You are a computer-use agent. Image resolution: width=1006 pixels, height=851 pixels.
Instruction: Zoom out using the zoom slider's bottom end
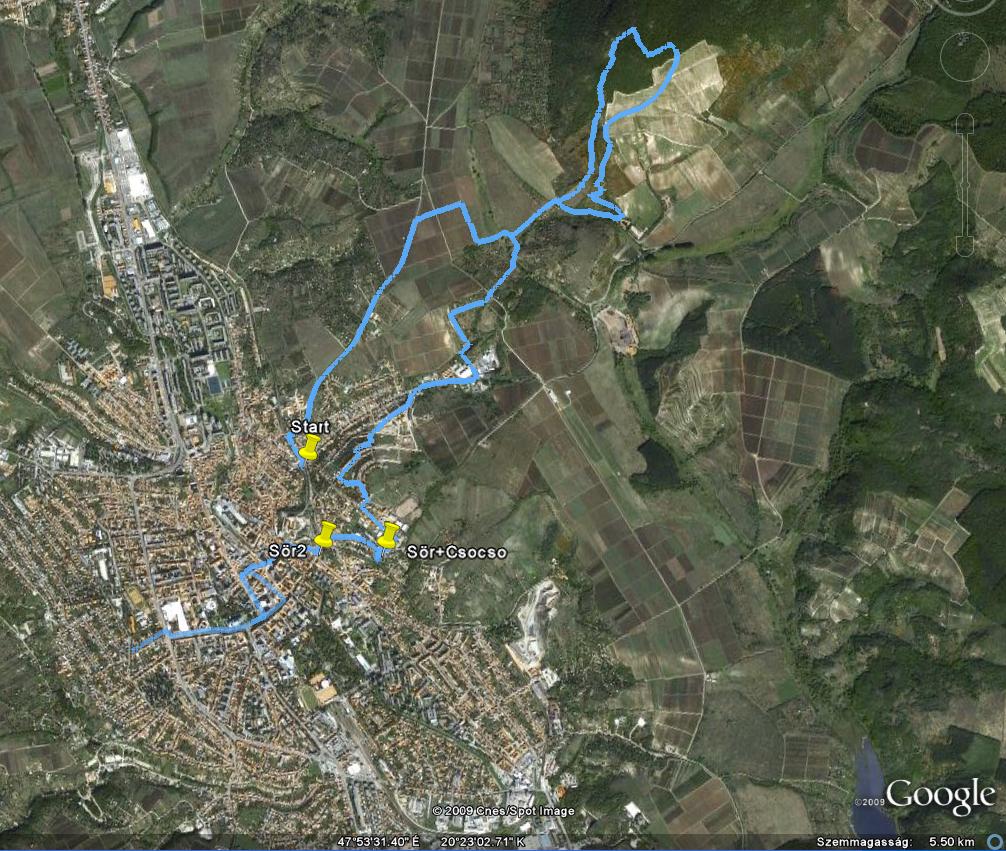(964, 246)
